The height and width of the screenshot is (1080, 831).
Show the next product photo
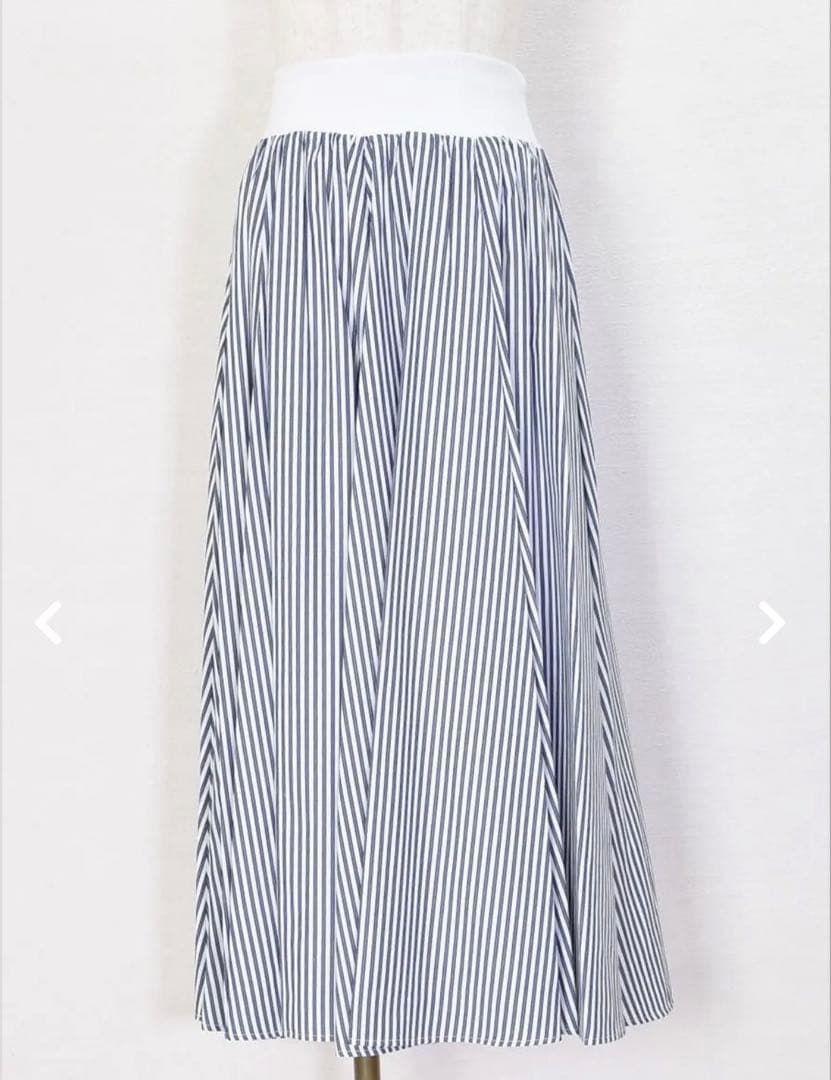[771, 623]
